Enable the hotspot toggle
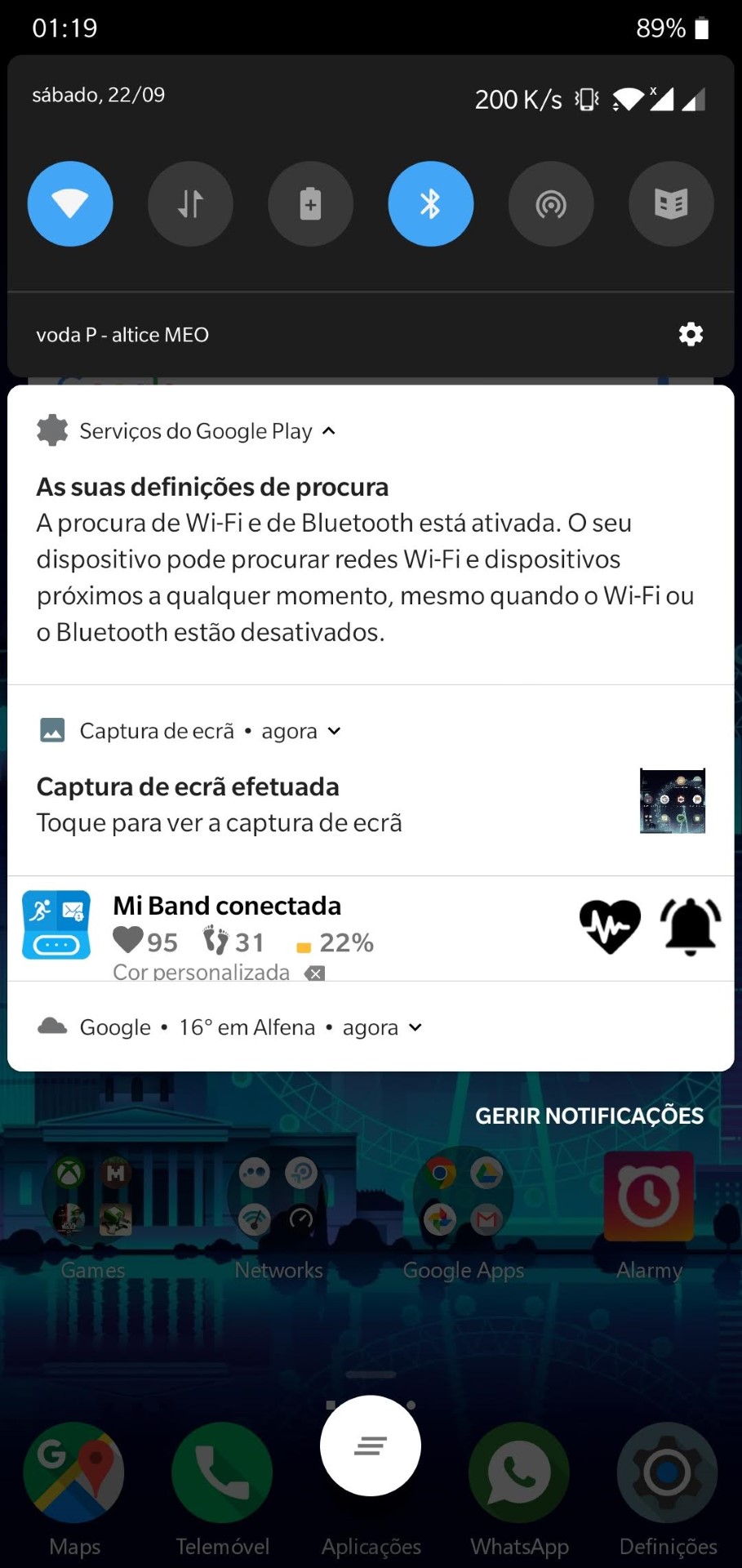 (551, 203)
